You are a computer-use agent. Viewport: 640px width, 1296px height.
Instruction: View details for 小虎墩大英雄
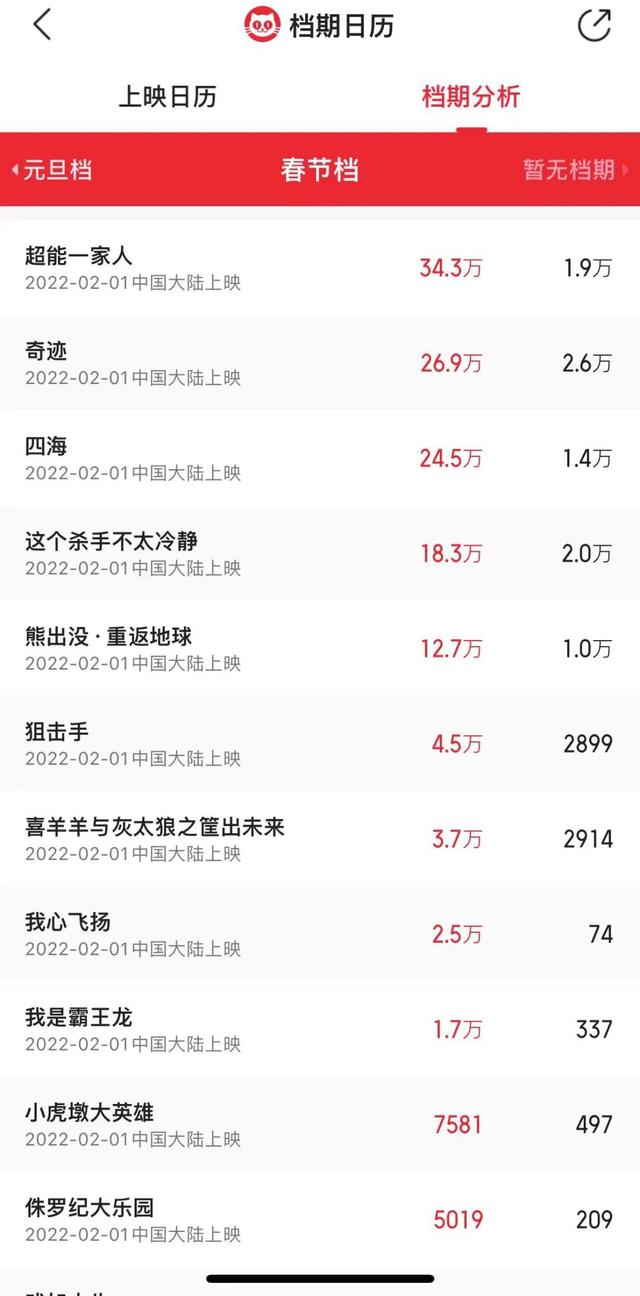click(90, 1112)
